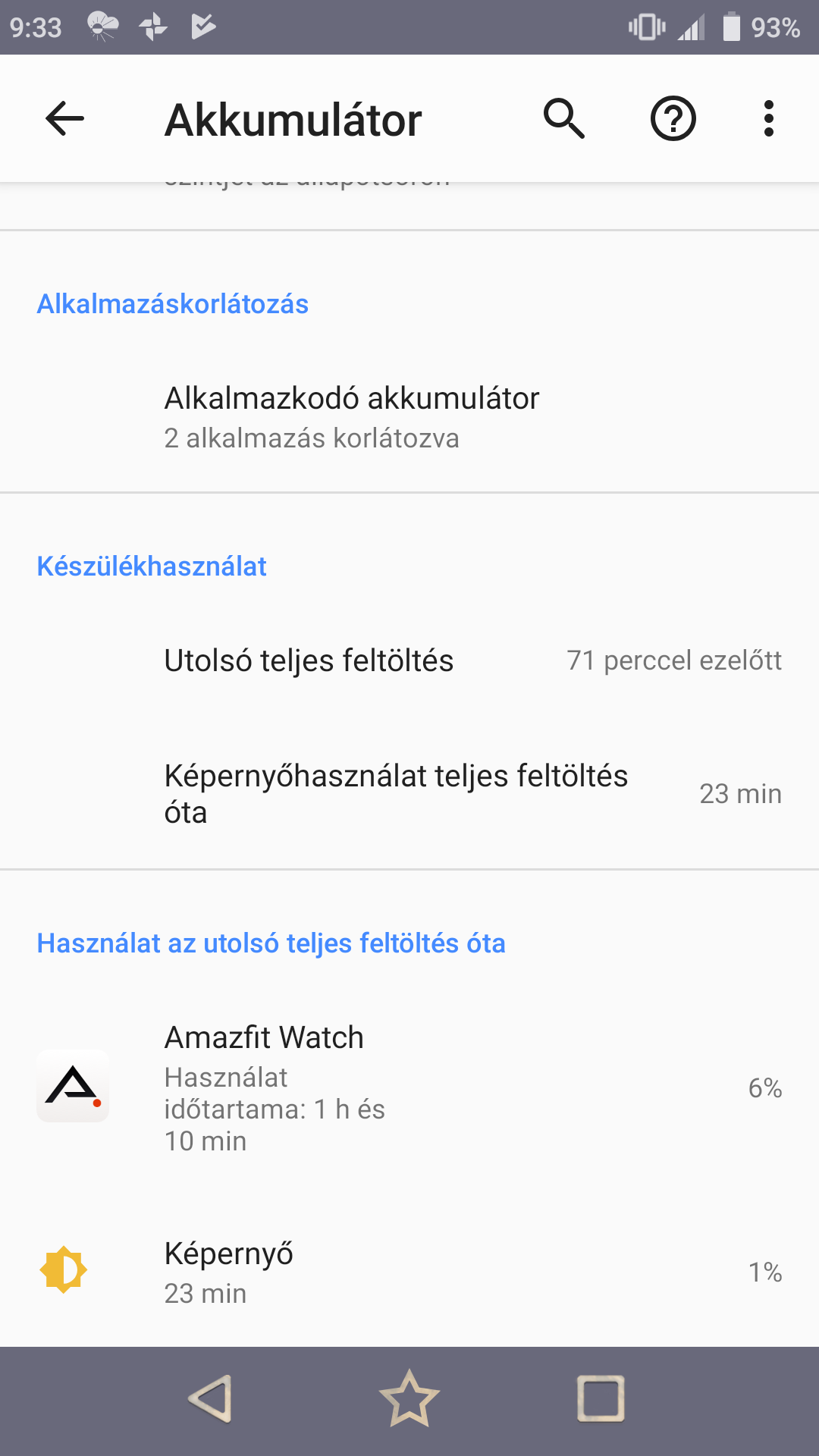Go back from the Akkumulátor screen
The width and height of the screenshot is (819, 1456).
pos(64,119)
